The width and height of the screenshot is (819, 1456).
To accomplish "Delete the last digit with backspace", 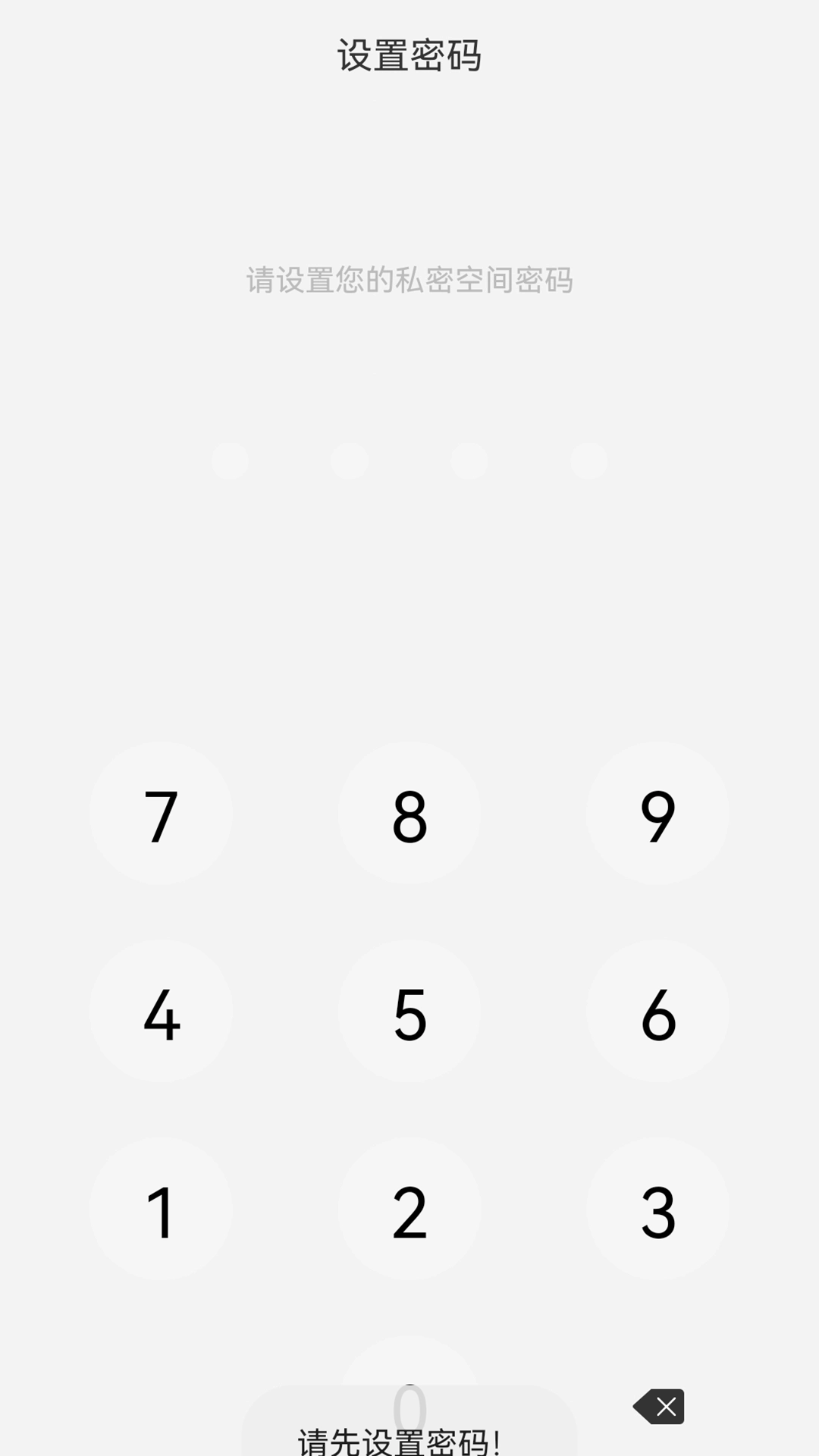I will coord(659,1407).
